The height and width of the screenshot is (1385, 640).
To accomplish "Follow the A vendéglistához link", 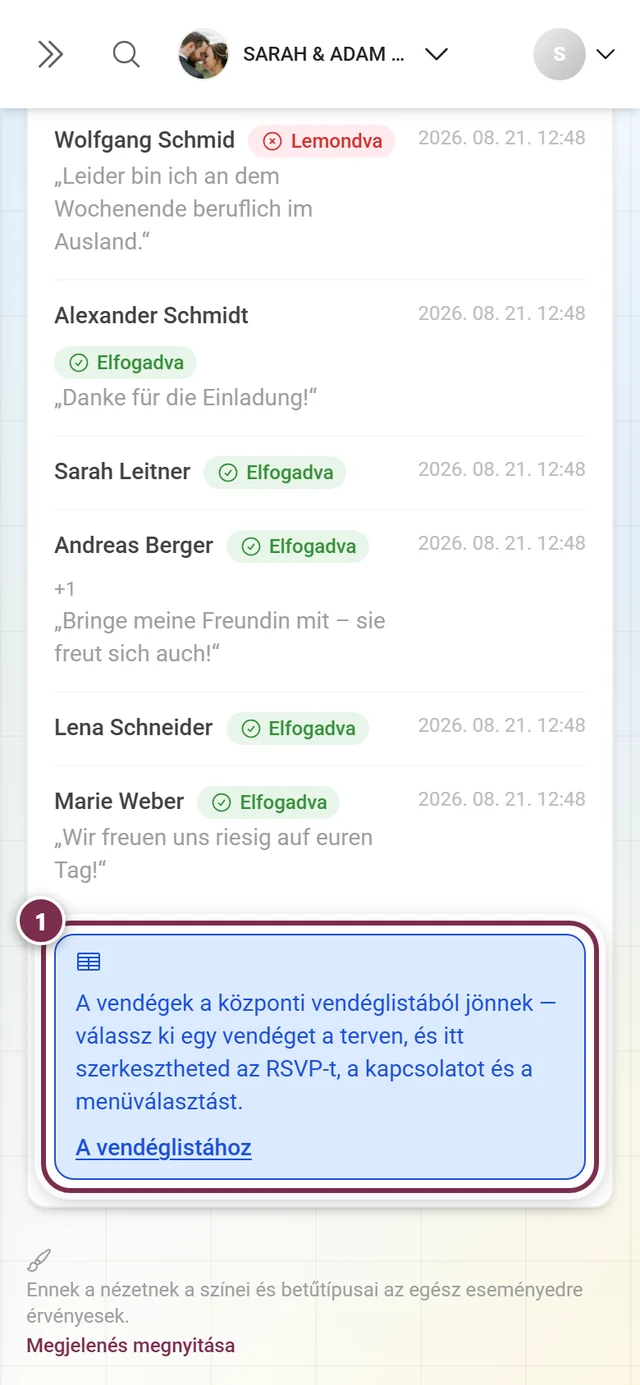I will pyautogui.click(x=164, y=1148).
